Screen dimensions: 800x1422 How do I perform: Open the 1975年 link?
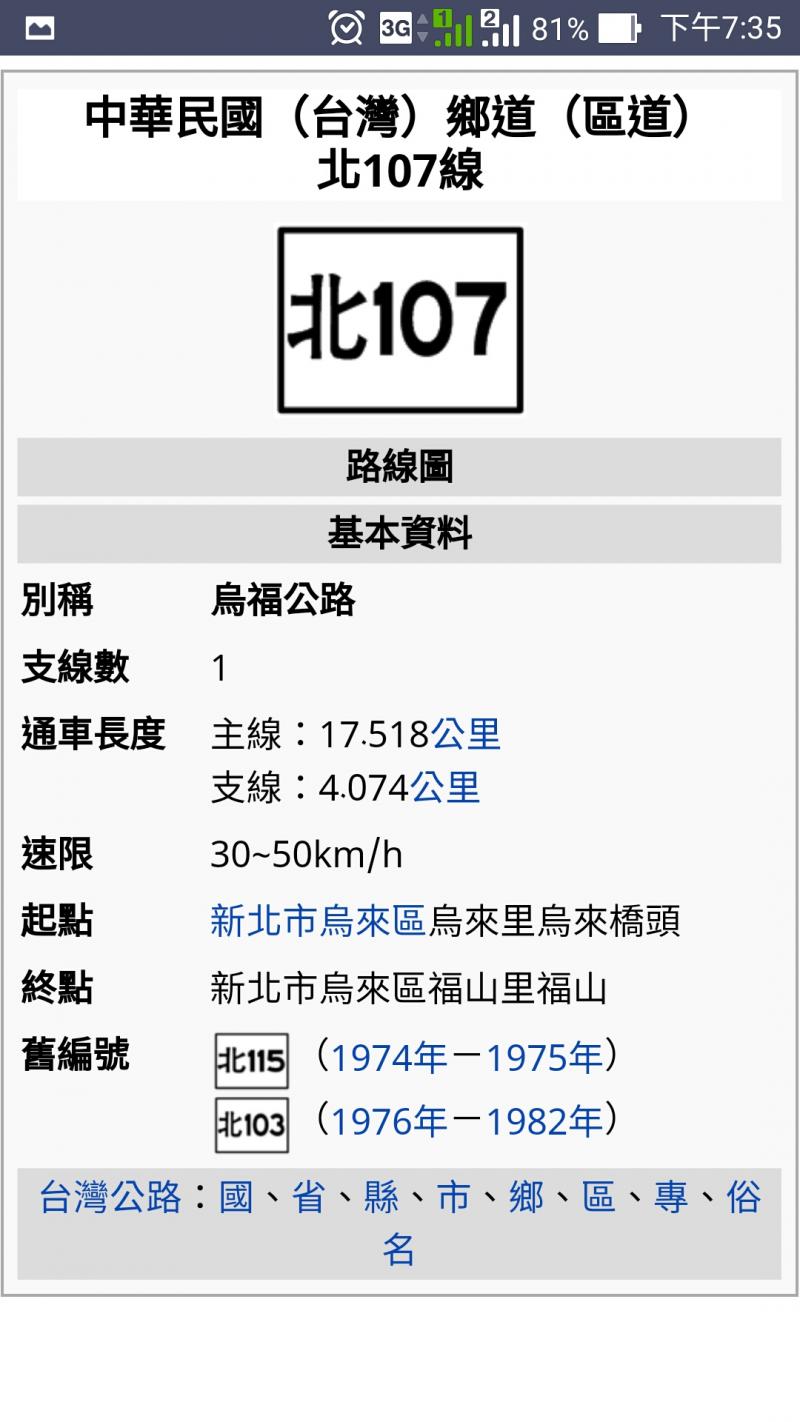click(x=545, y=1057)
